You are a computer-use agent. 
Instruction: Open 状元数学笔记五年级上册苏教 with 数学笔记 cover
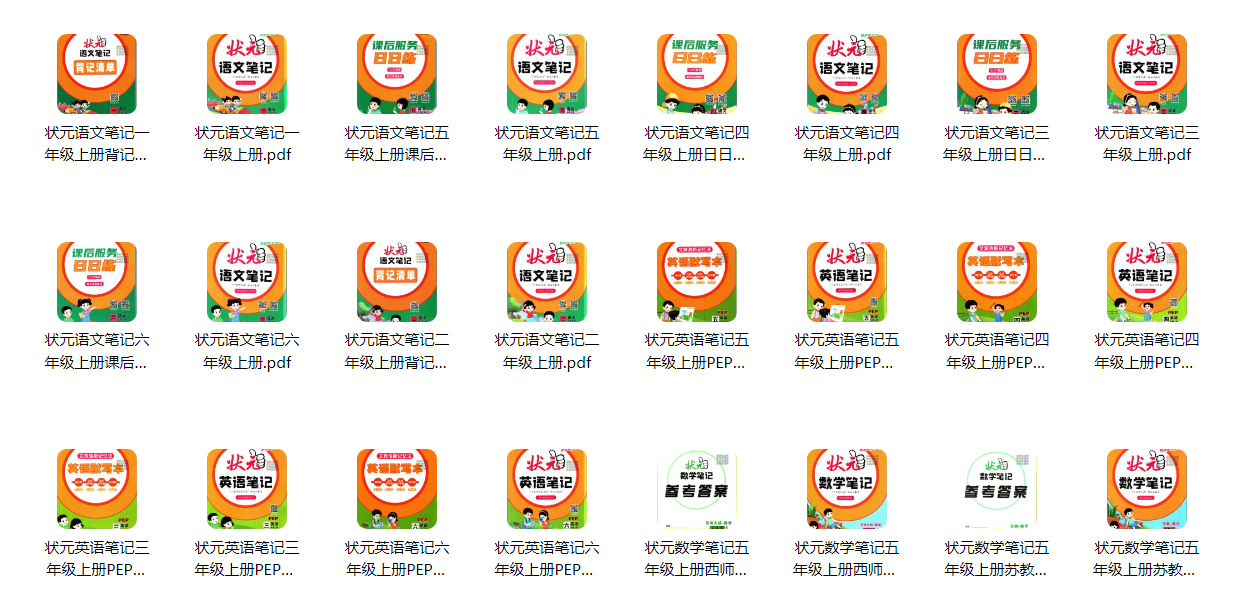click(1147, 489)
